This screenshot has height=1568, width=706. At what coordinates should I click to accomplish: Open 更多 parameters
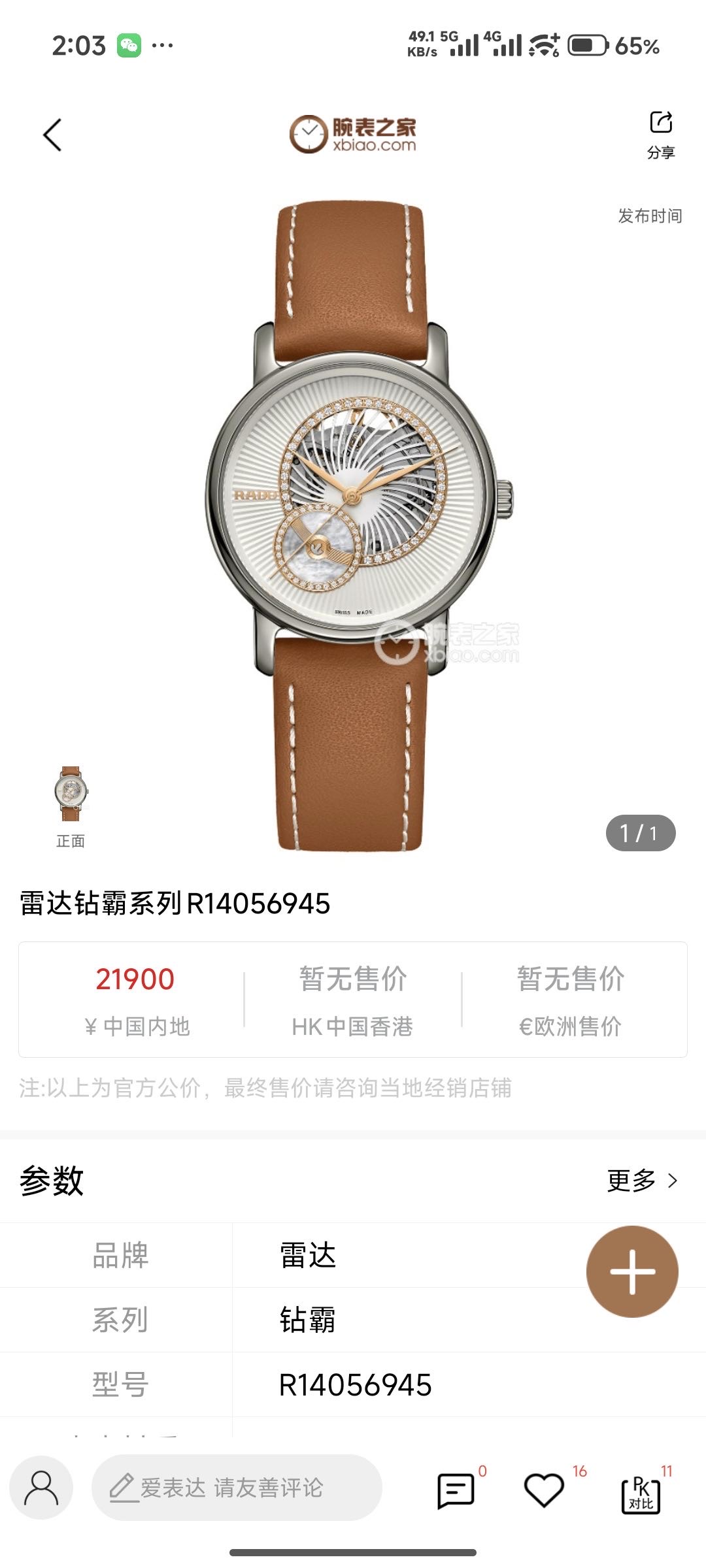pyautogui.click(x=642, y=1181)
